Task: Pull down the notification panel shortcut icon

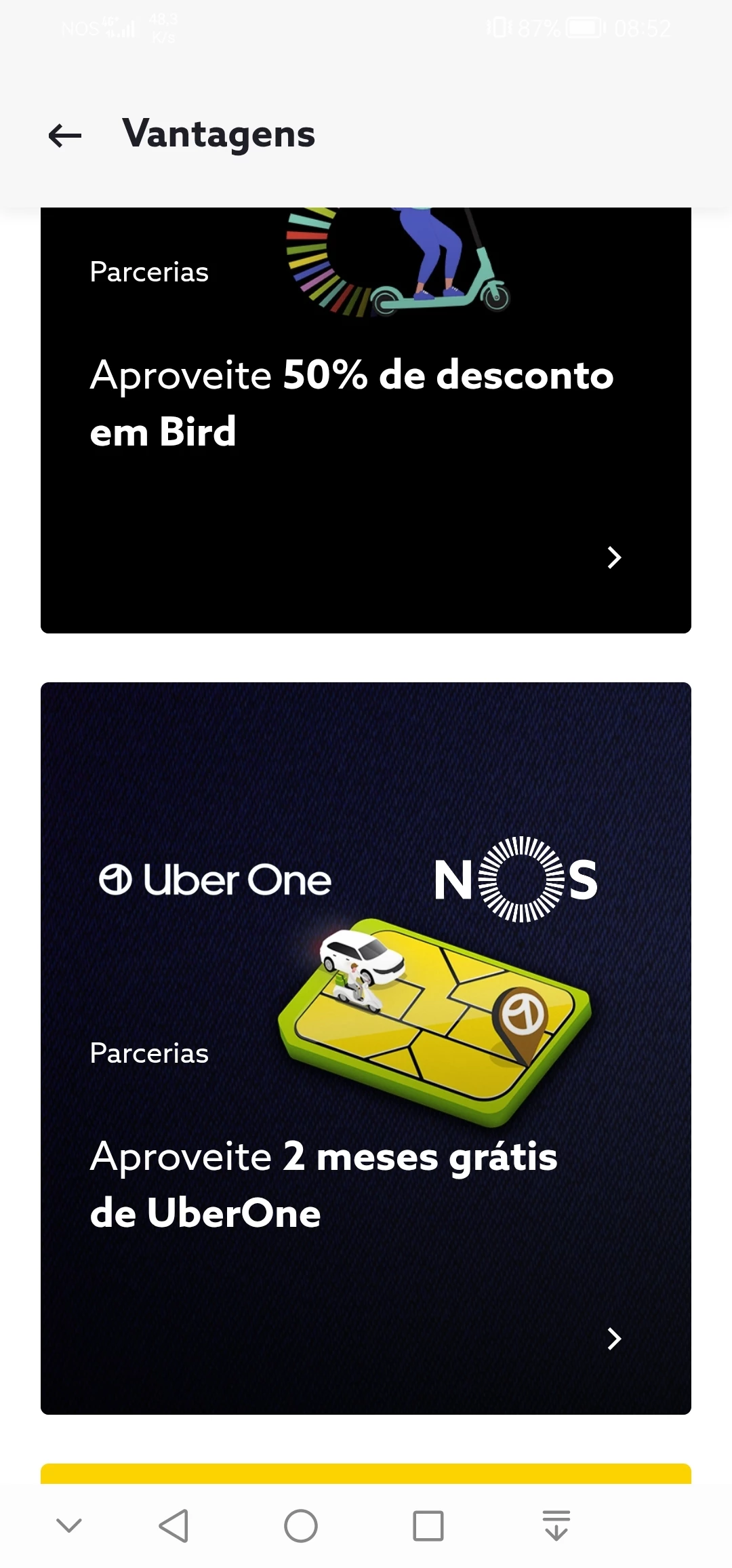Action: (556, 1526)
